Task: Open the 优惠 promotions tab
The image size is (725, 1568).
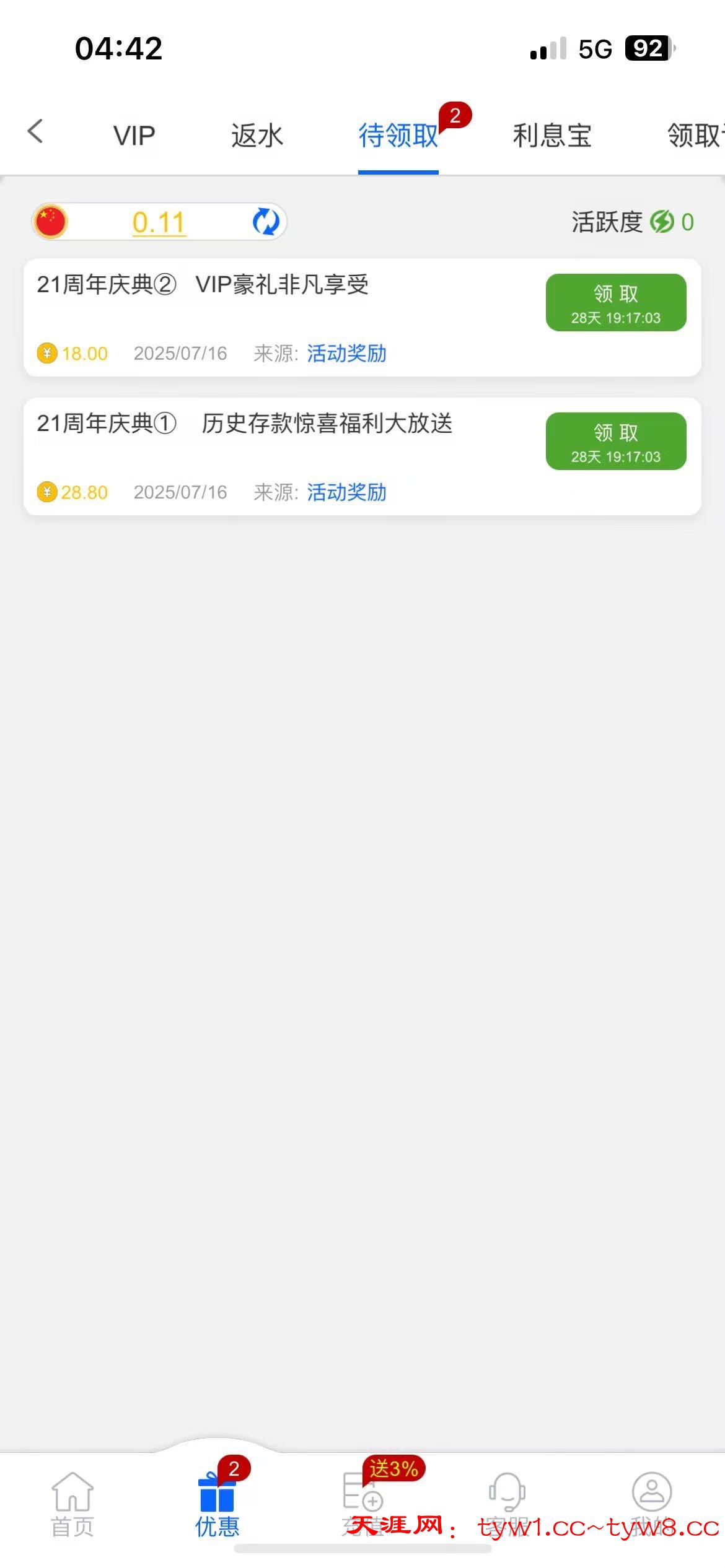Action: [x=217, y=1504]
